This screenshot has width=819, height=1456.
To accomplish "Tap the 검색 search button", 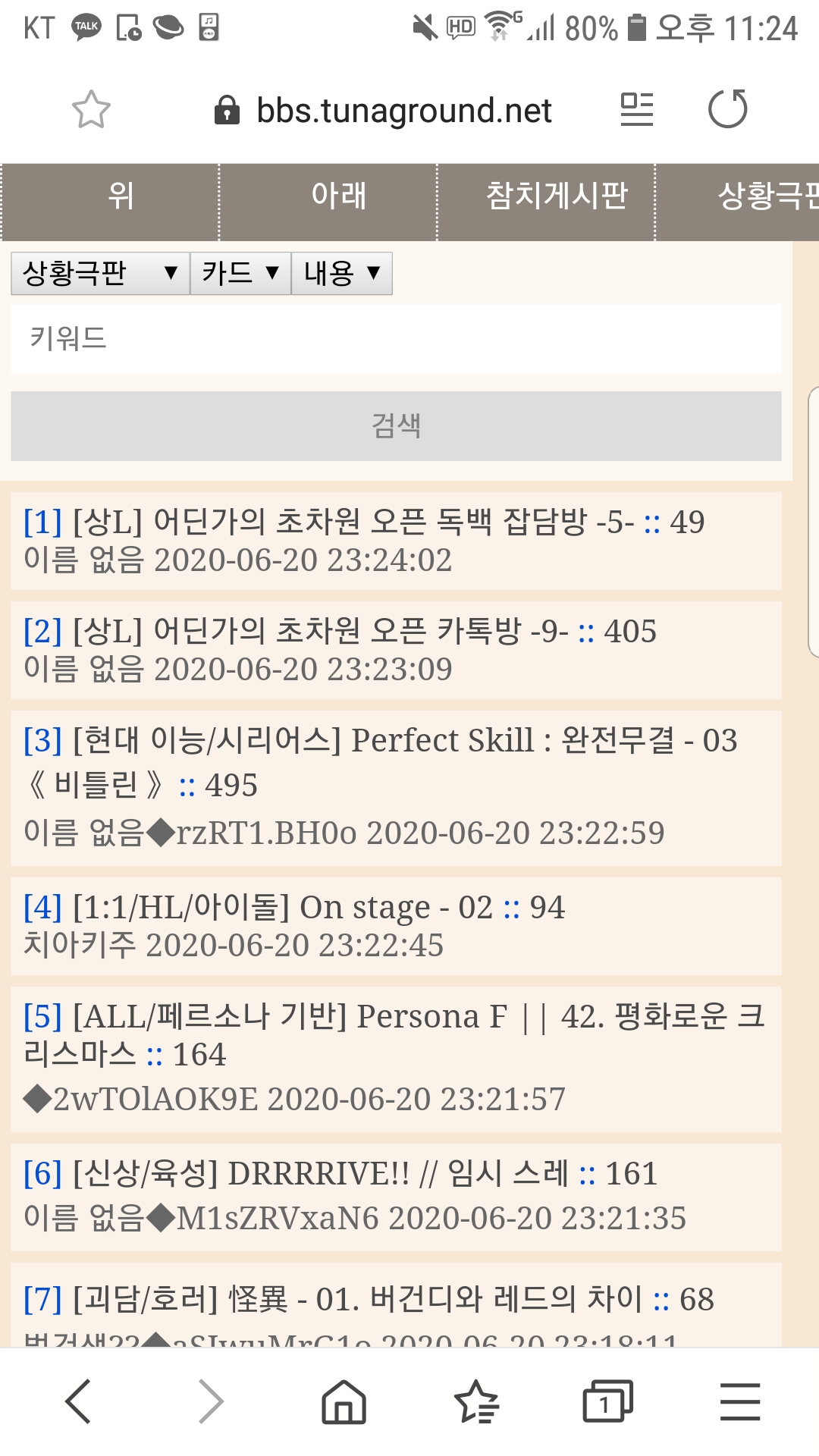I will [396, 425].
